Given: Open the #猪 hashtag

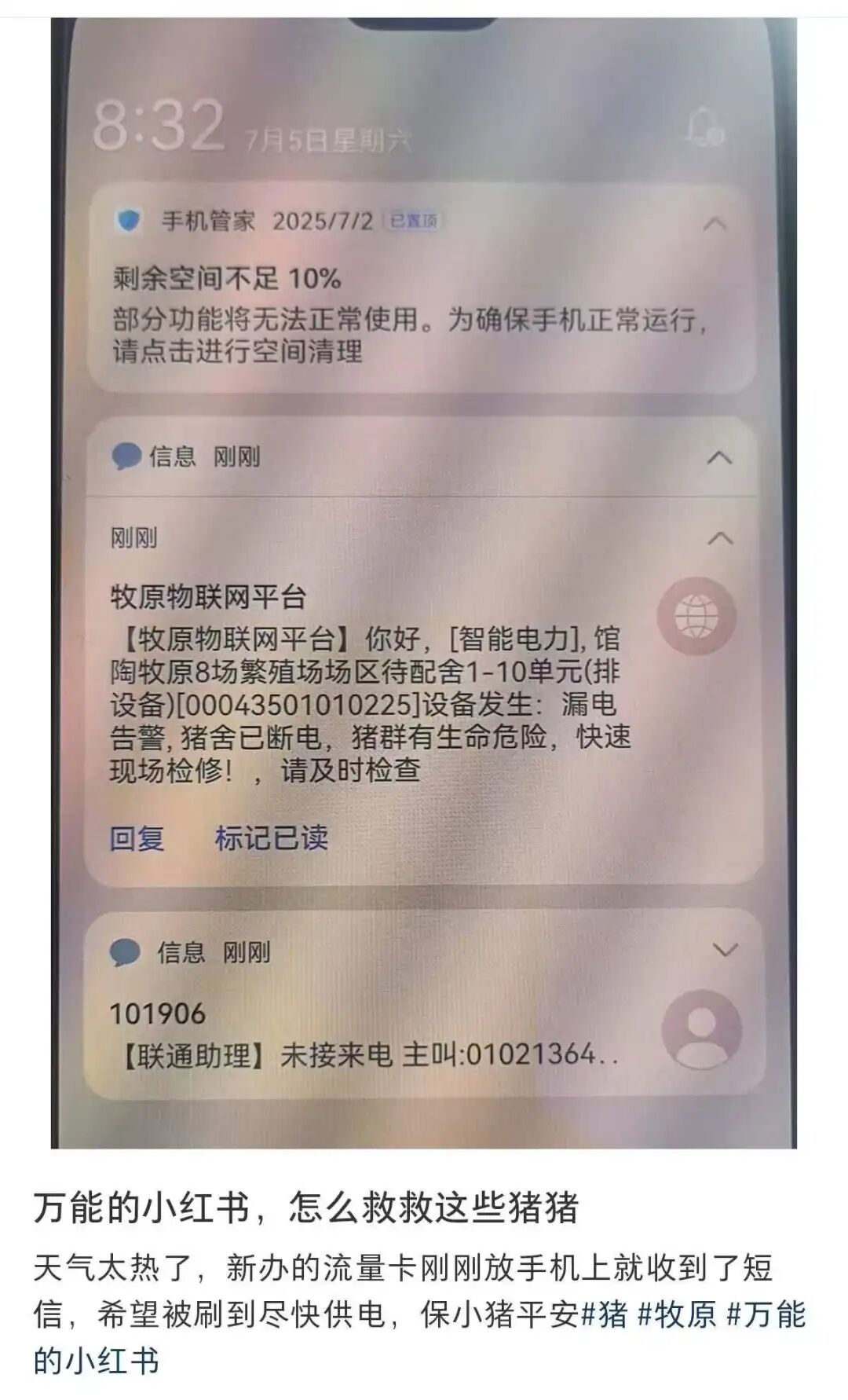Looking at the screenshot, I should coord(604,1314).
